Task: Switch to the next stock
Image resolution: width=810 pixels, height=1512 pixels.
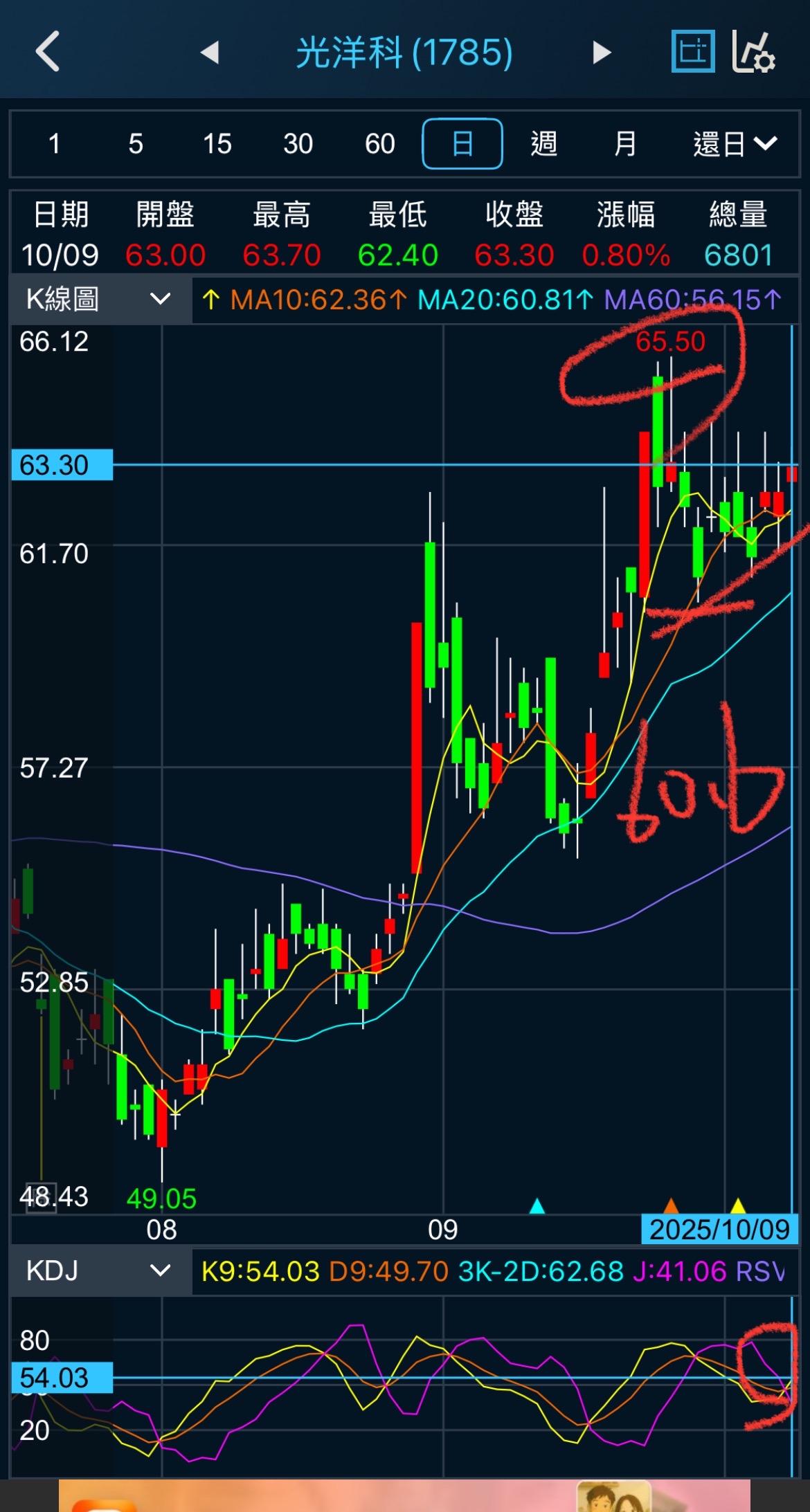Action: coord(602,52)
